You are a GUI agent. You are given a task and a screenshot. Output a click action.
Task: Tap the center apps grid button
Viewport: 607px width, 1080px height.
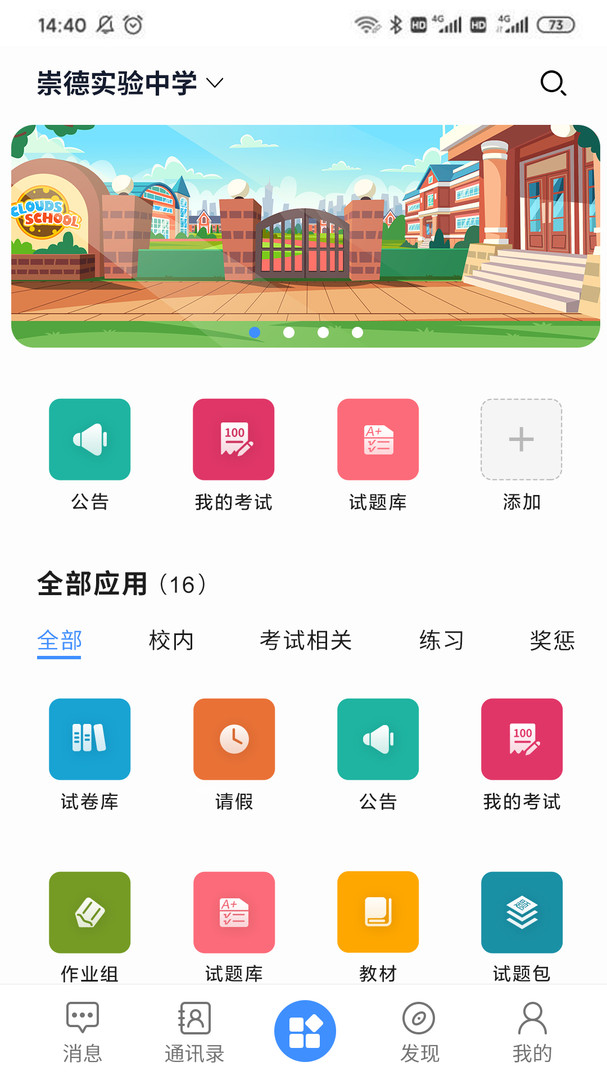point(305,1031)
